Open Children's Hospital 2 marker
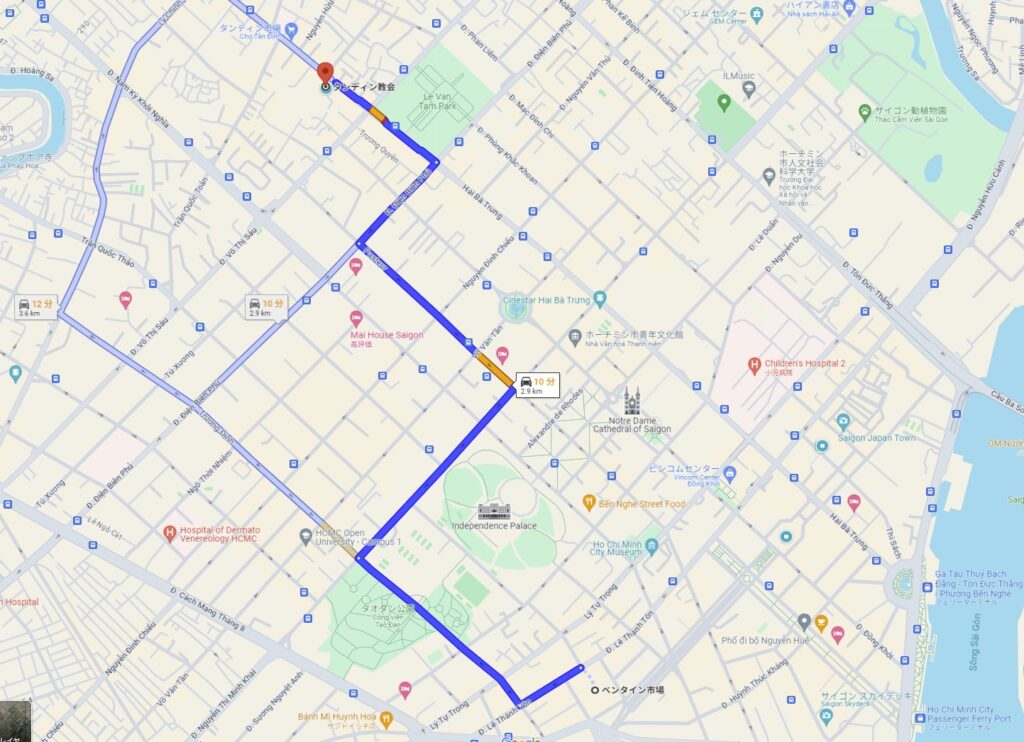This screenshot has height=742, width=1024. 754,366
